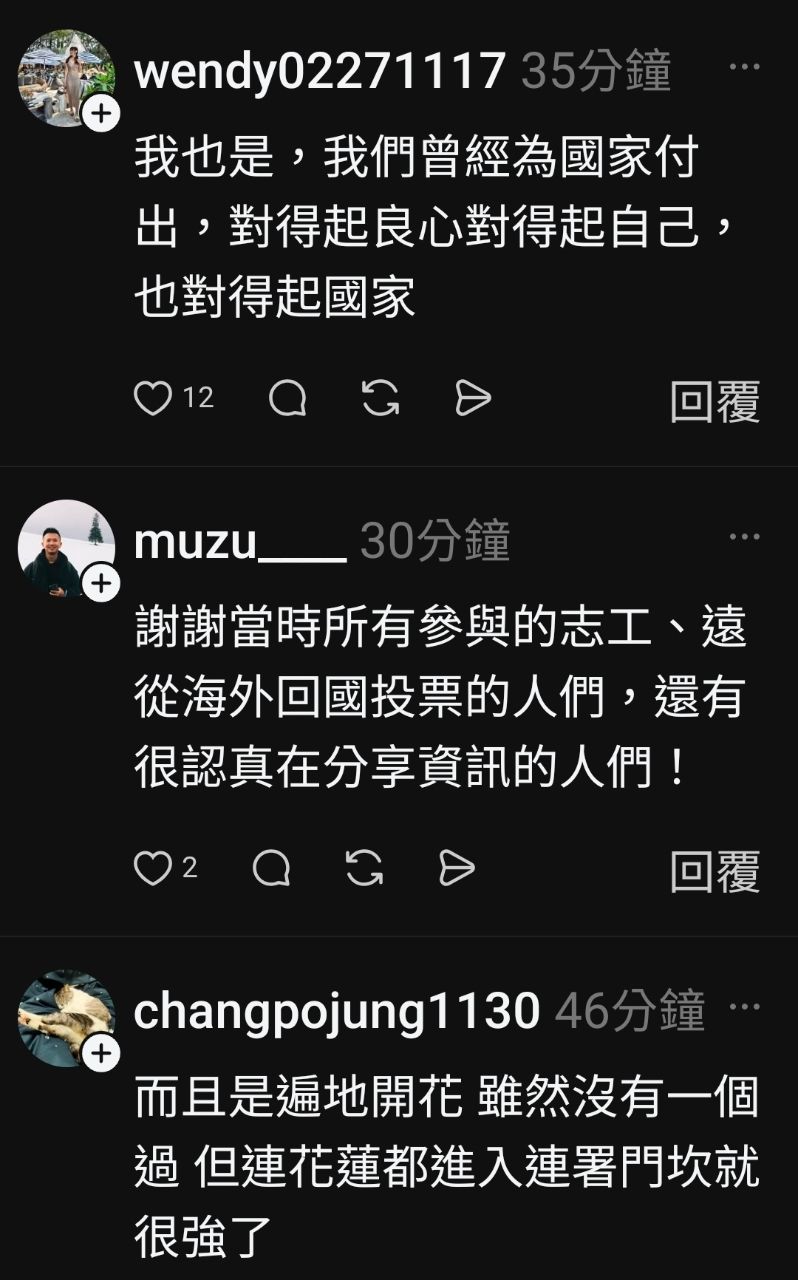798x1280 pixels.
Task: Share wendy02271117's comment via send icon
Action: (473, 398)
